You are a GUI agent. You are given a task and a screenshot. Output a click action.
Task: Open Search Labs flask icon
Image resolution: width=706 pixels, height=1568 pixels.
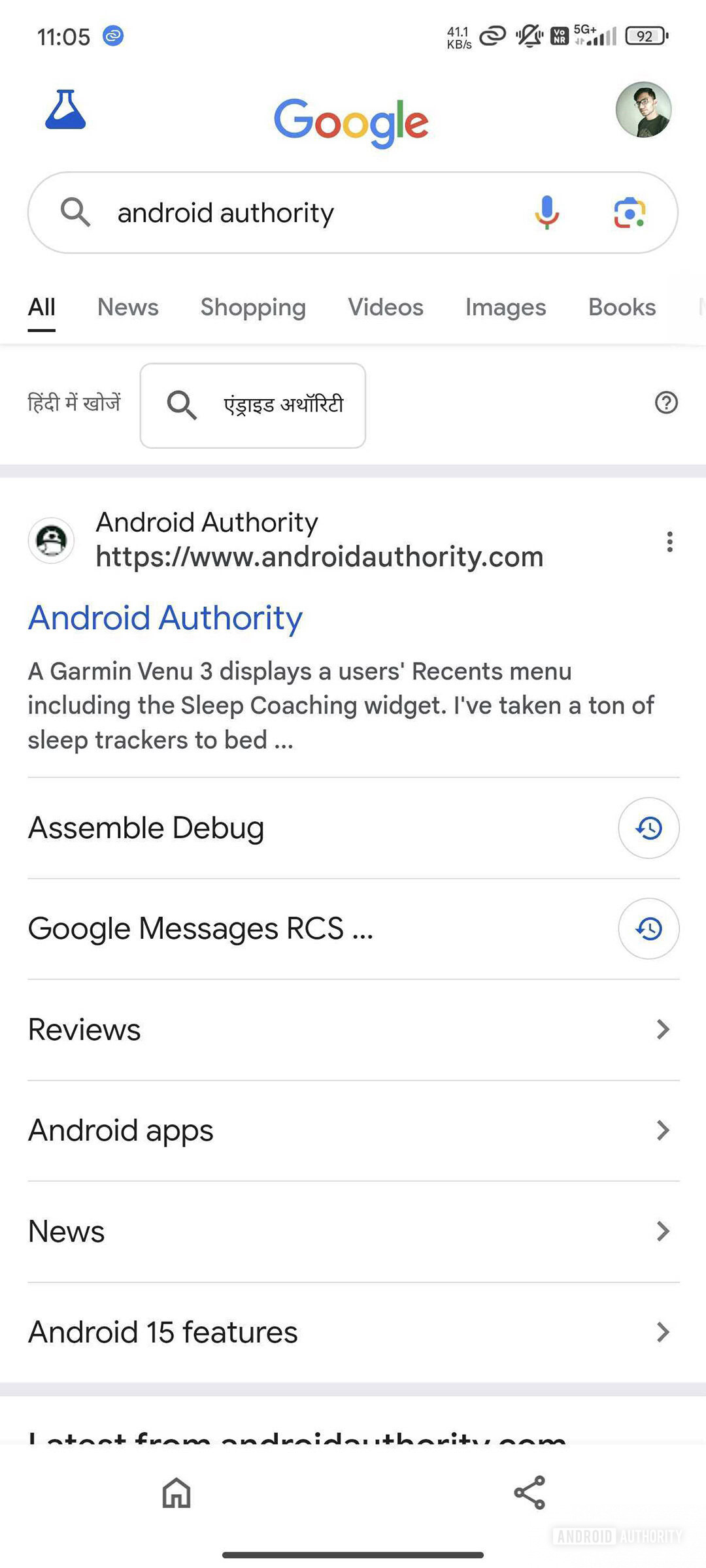tap(65, 110)
